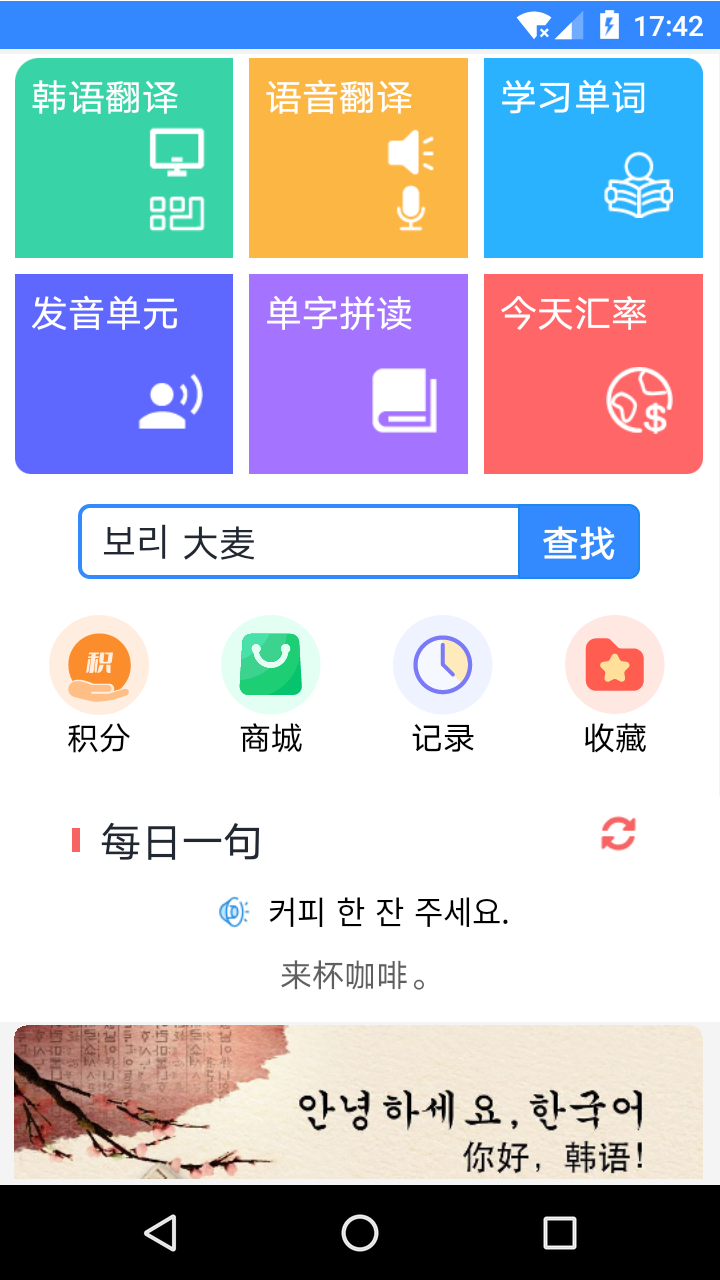Open 积分 points
The width and height of the screenshot is (720, 1280).
click(x=99, y=685)
